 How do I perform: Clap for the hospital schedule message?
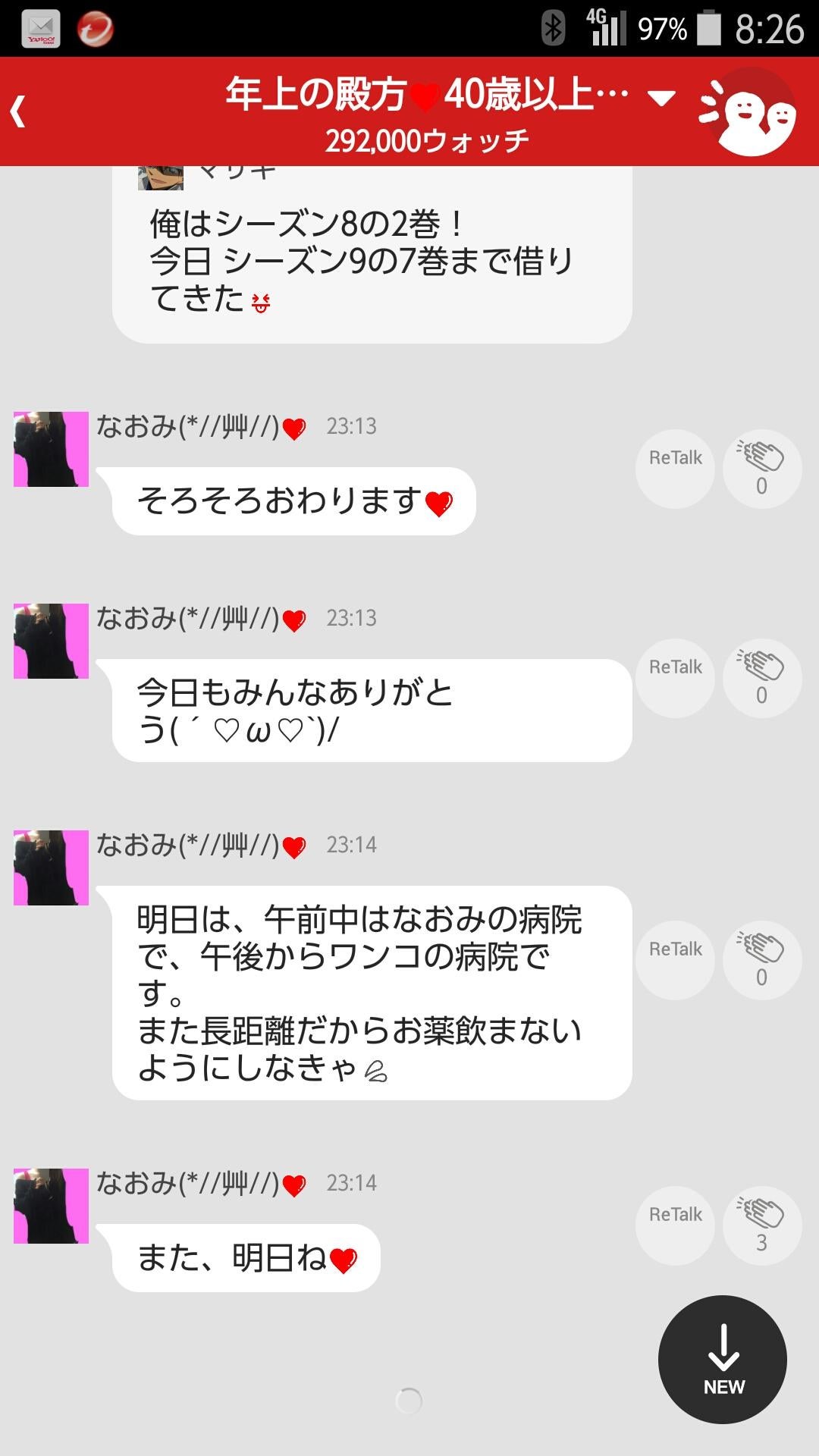[761, 959]
